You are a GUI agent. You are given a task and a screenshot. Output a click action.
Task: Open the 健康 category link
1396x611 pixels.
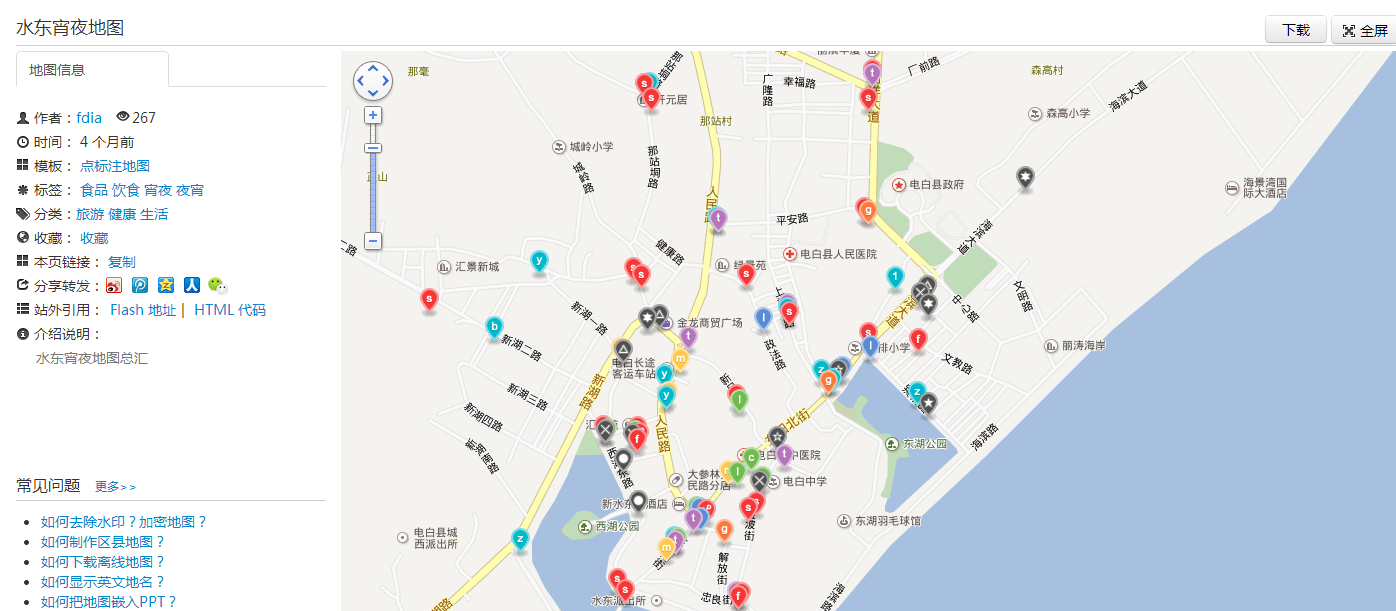(122, 214)
